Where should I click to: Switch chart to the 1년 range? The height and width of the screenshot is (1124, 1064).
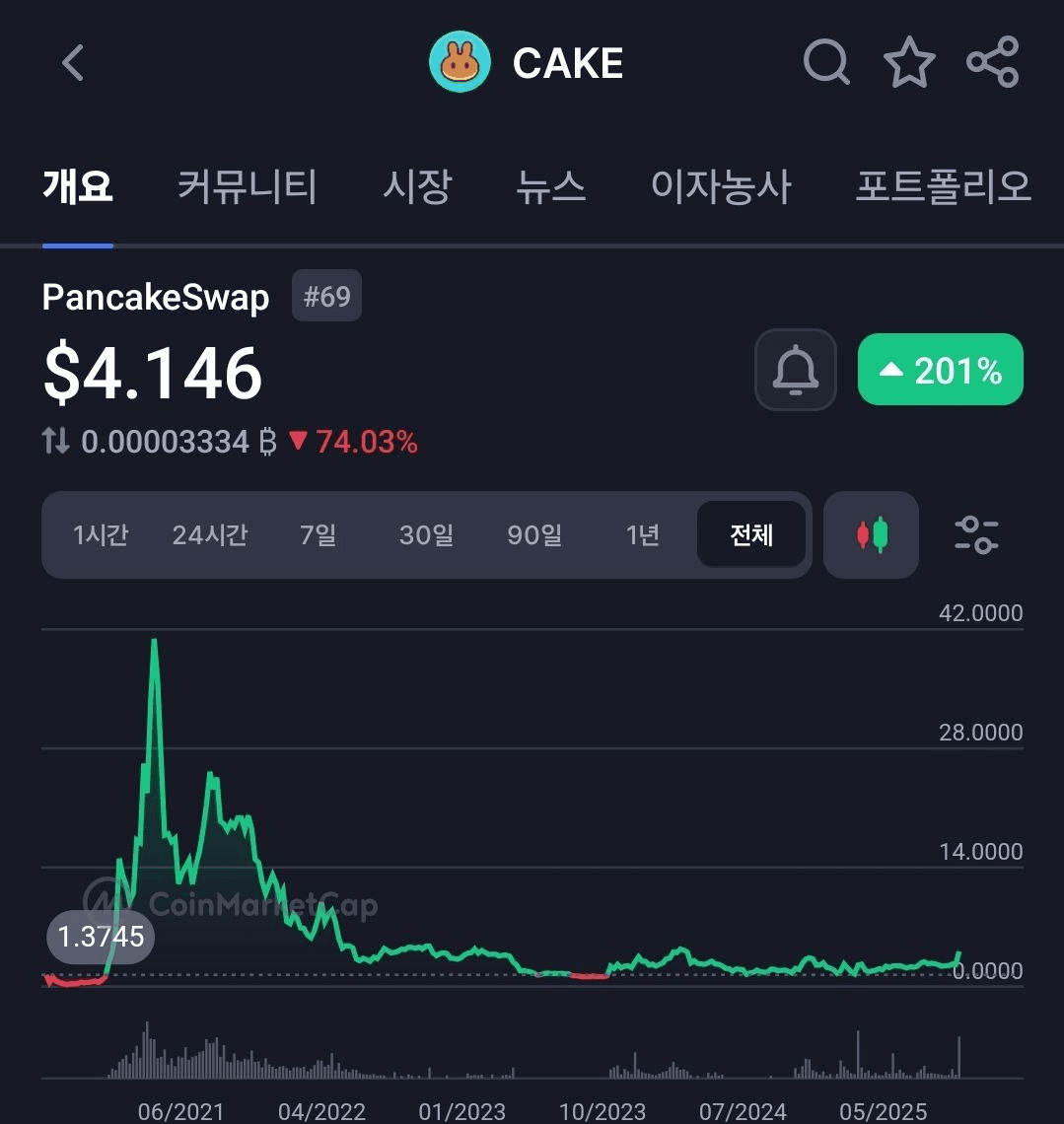(x=642, y=535)
